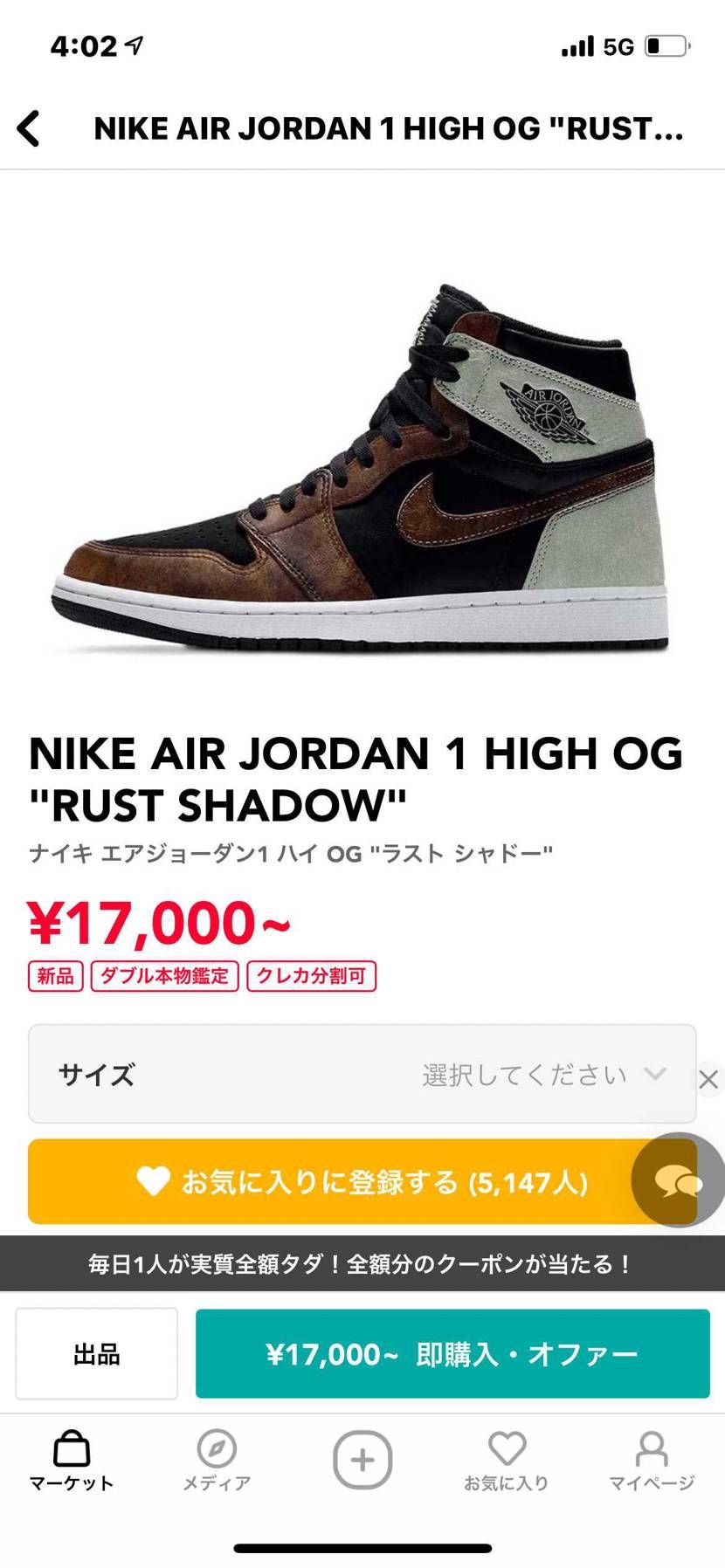725x1568 pixels.
Task: Dismiss size selector with the × icon
Action: coord(708,1079)
